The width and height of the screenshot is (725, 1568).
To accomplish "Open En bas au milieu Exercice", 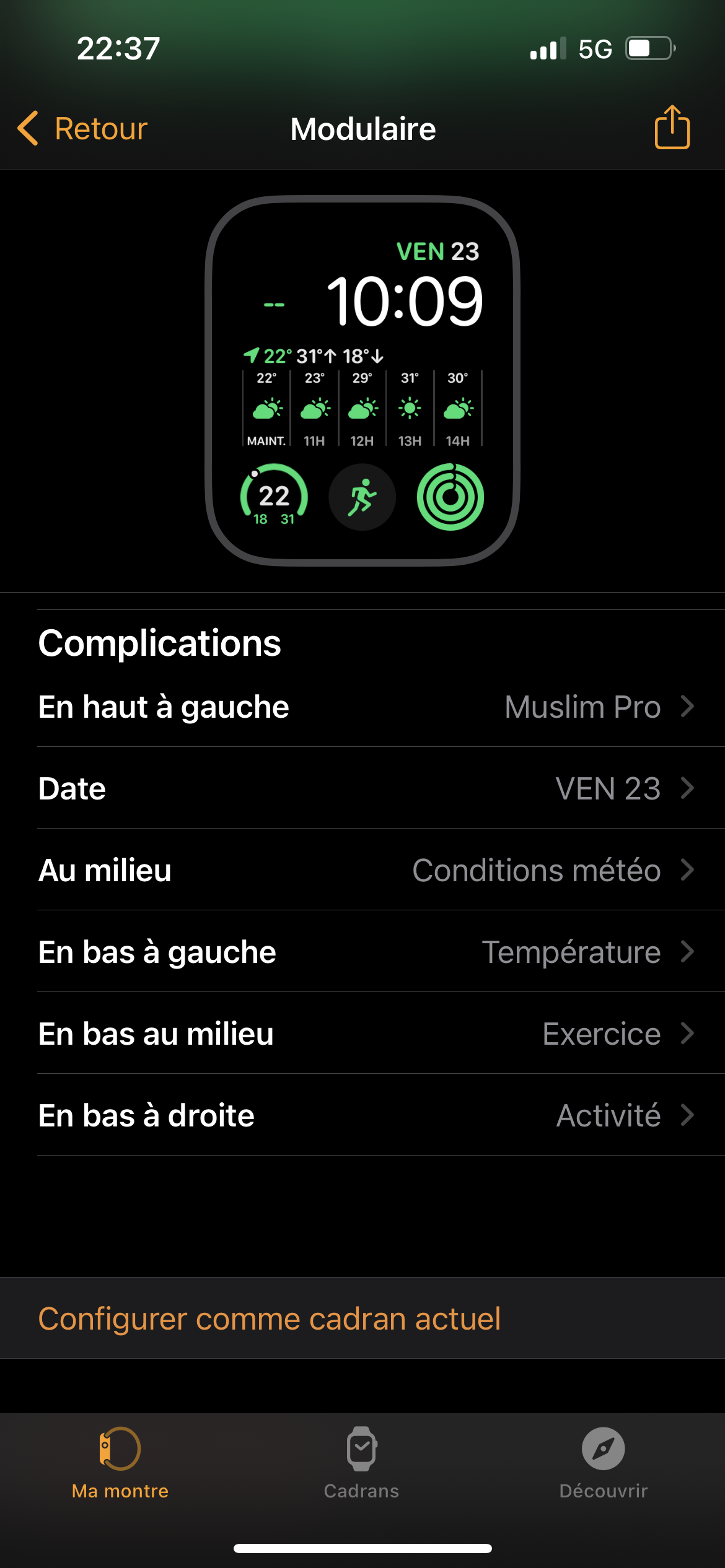I will 366,1034.
